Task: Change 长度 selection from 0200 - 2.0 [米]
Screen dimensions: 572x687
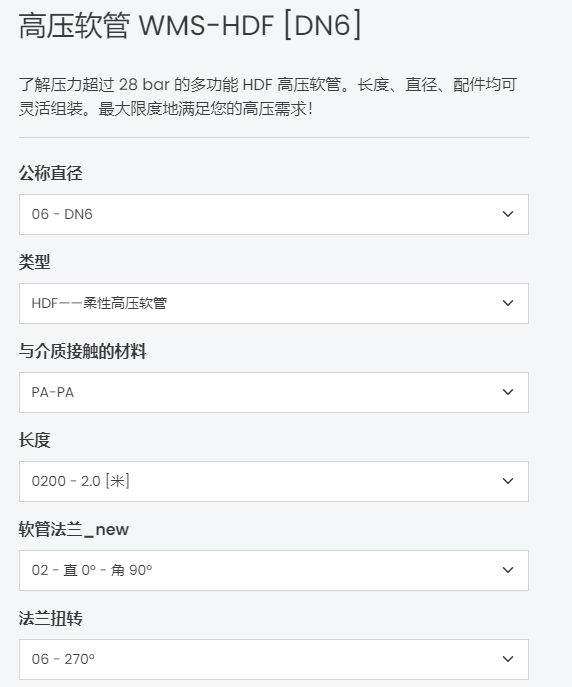Action: click(x=274, y=481)
